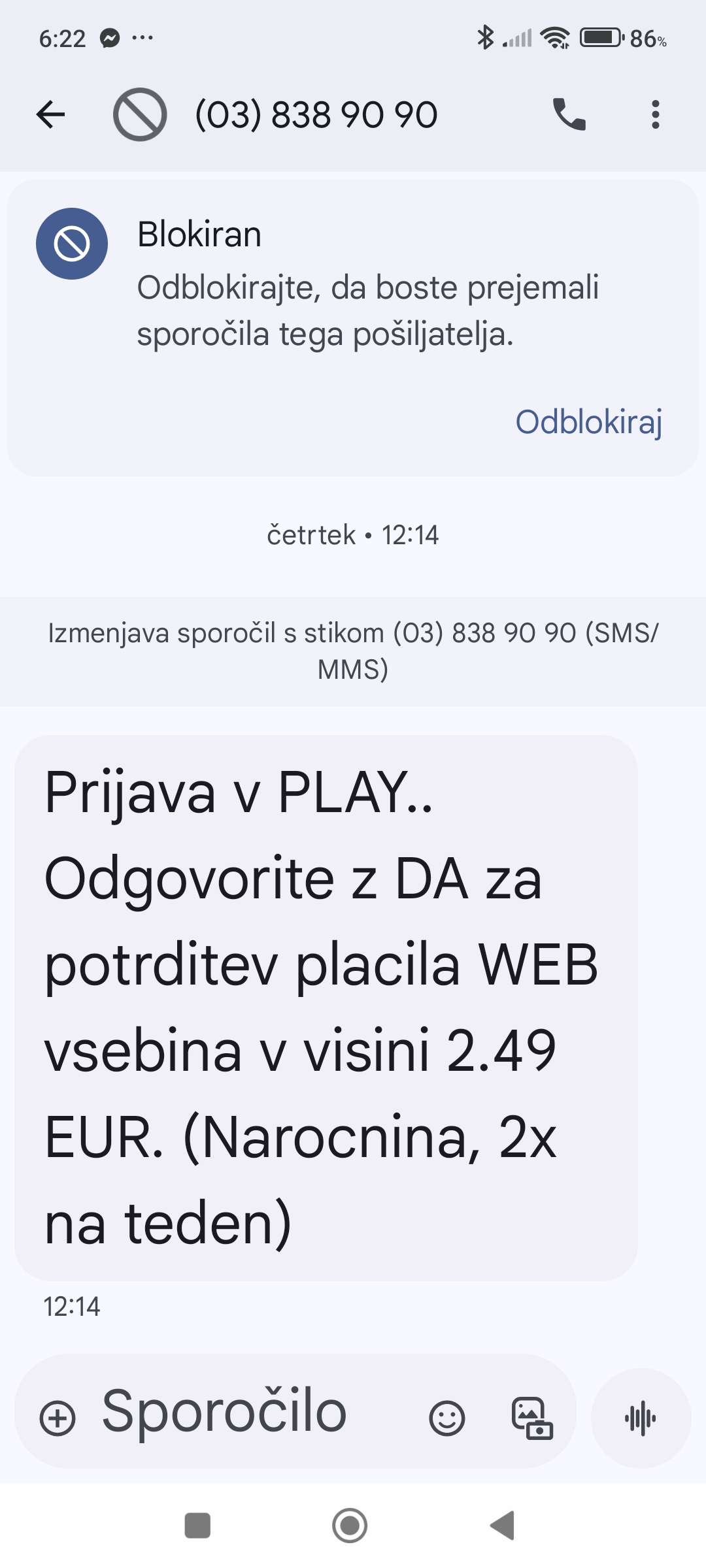706x1568 pixels.
Task: Attach a photo from gallery or camera
Action: [531, 1418]
